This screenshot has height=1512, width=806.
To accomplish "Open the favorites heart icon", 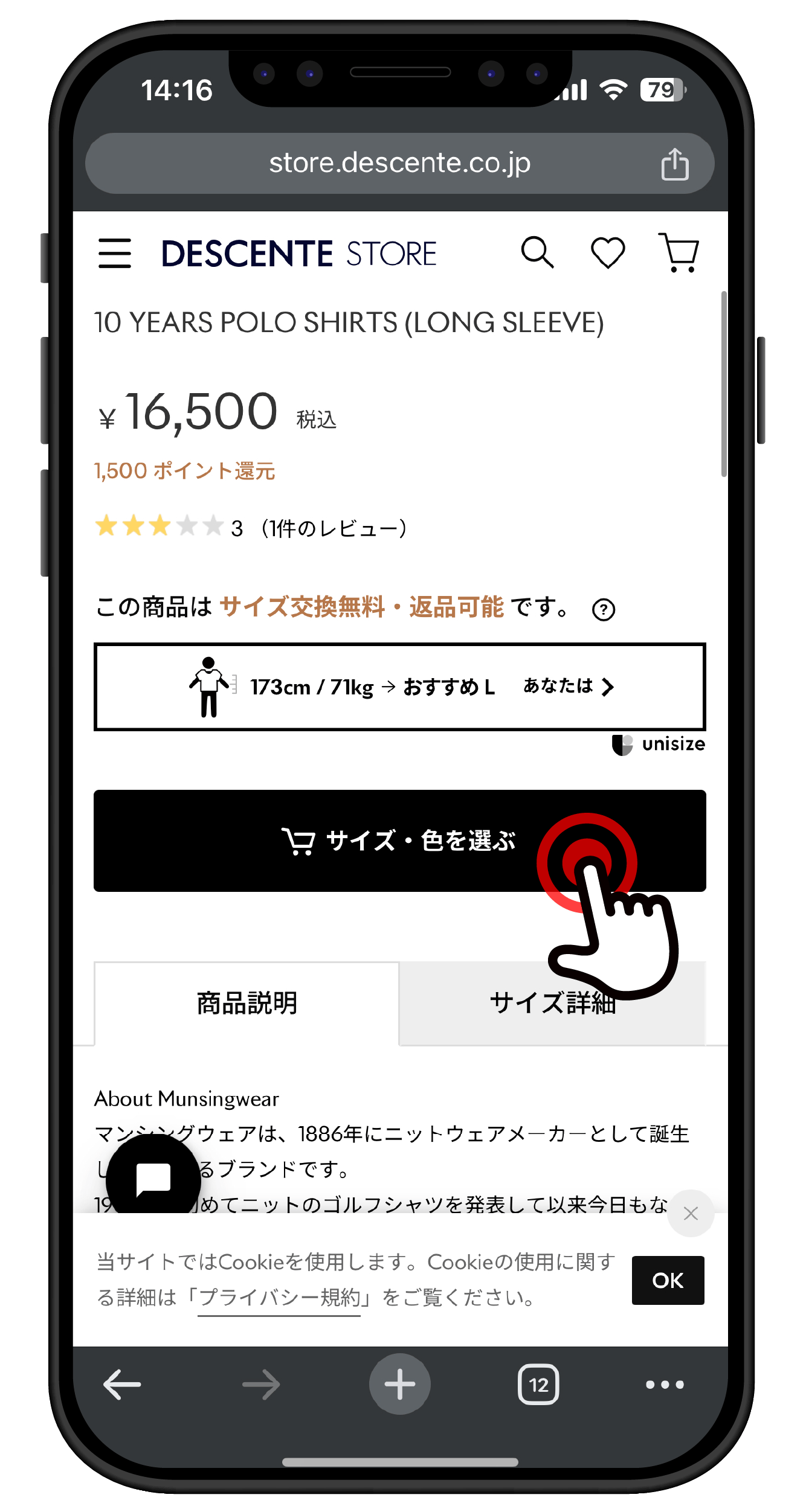I will pos(607,252).
